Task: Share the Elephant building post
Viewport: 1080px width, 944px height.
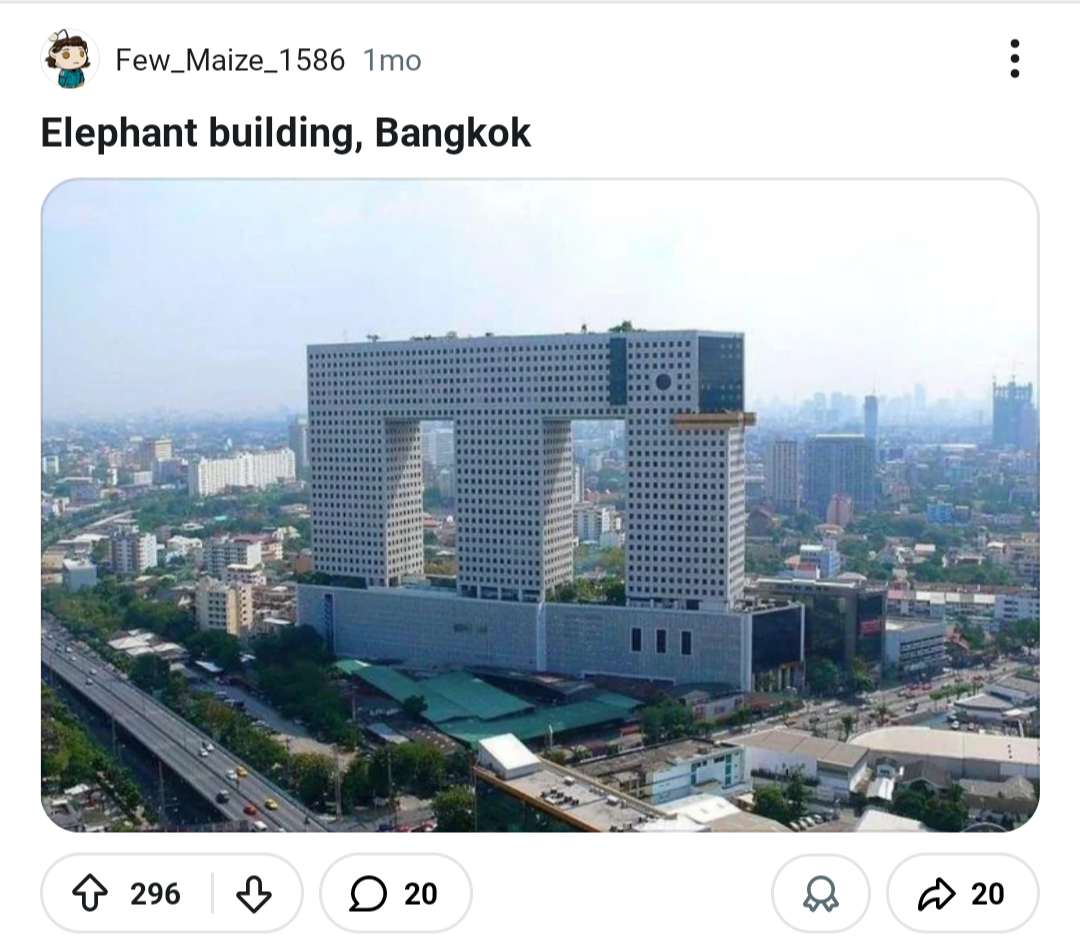Action: tap(962, 893)
